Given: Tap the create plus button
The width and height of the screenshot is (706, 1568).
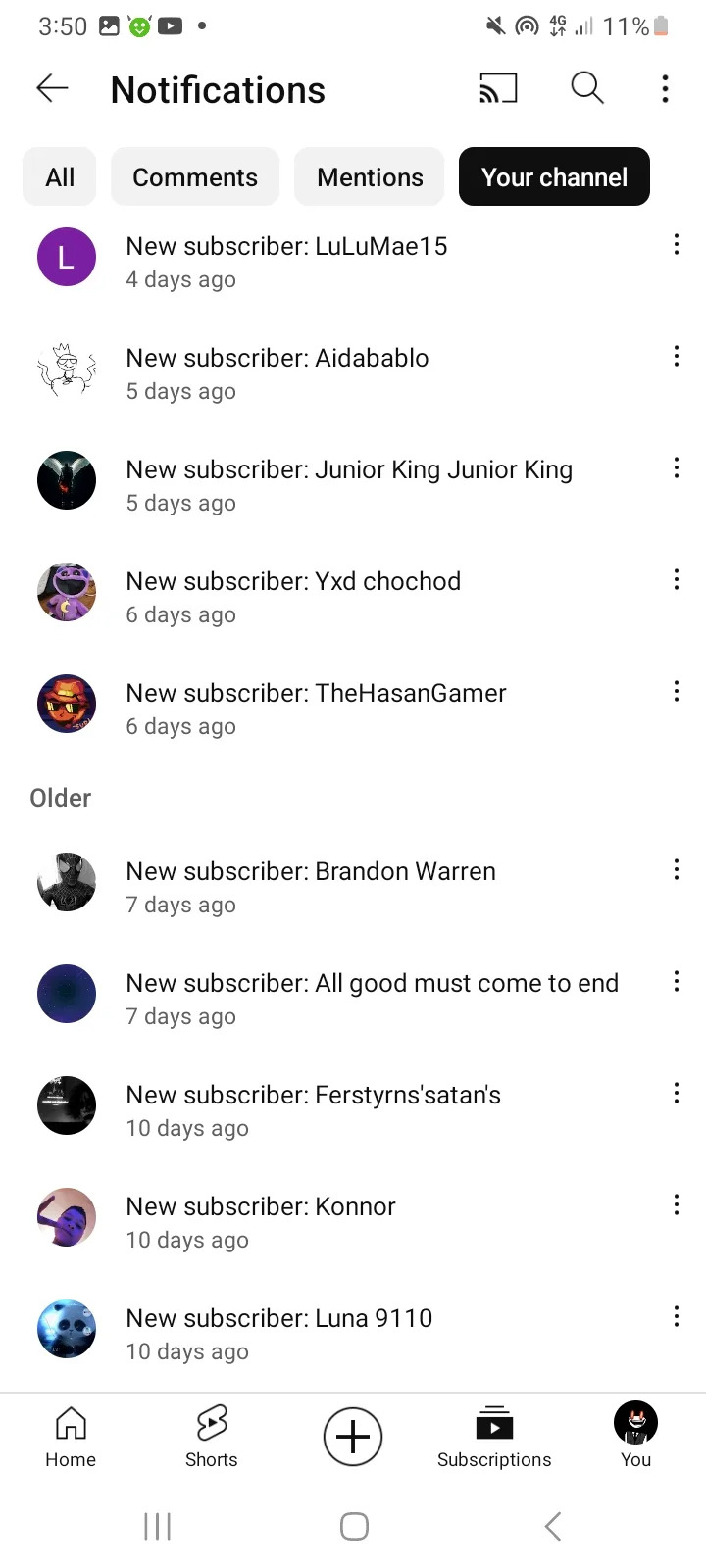Looking at the screenshot, I should coord(353,1437).
